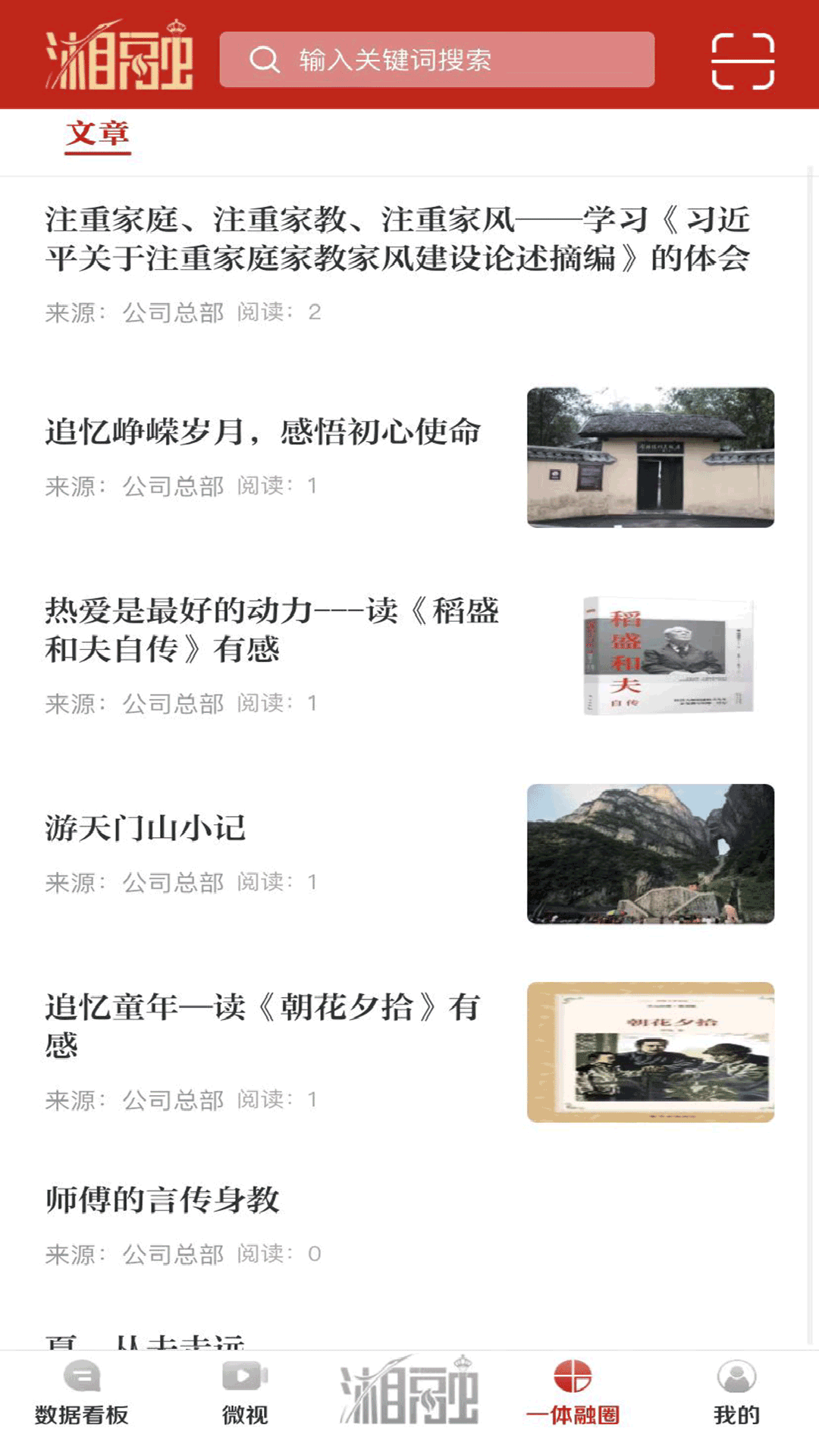Open 游天门山小记 article
The width and height of the screenshot is (819, 1456).
click(146, 828)
